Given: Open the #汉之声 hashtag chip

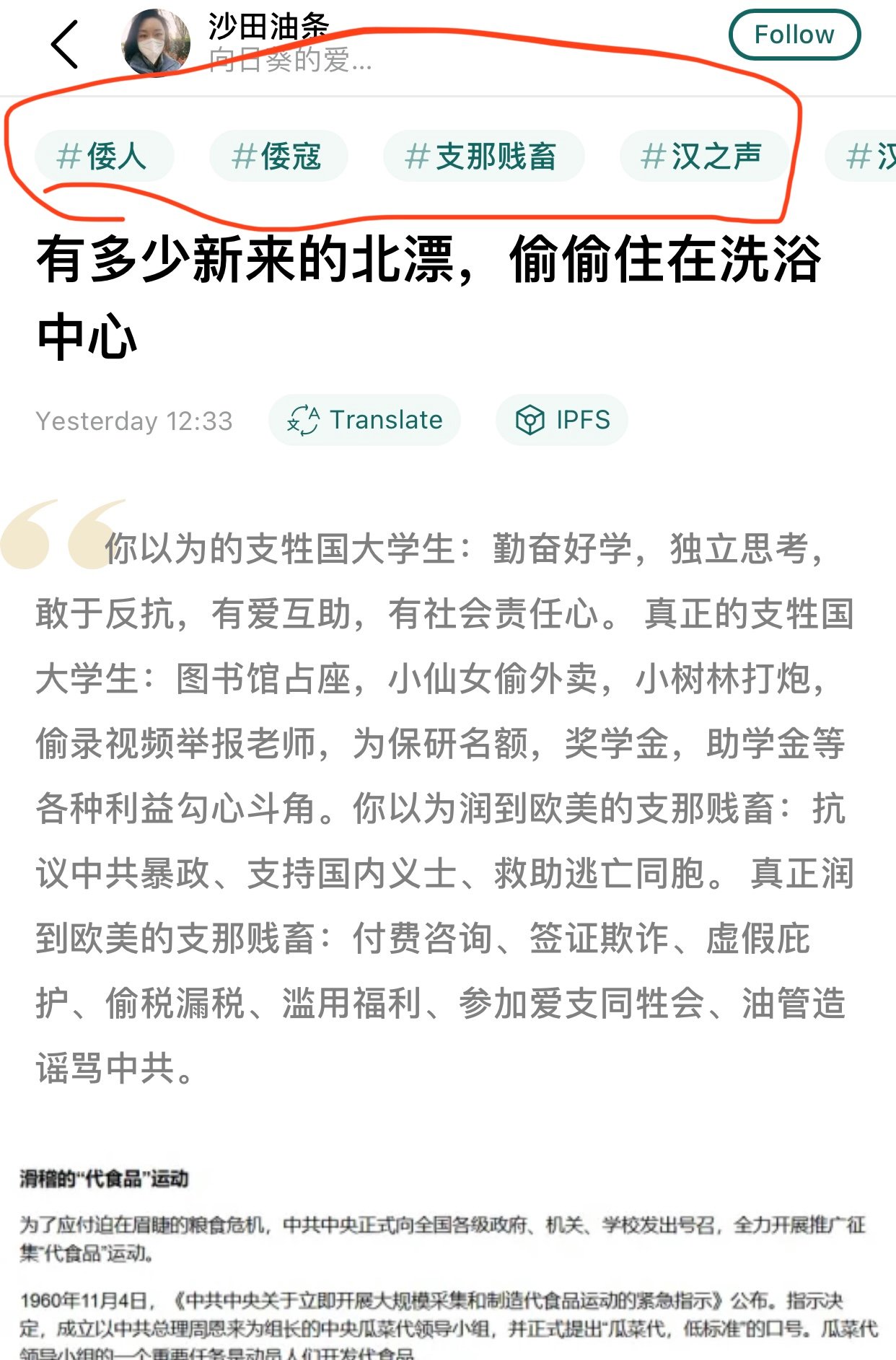Looking at the screenshot, I should coord(702,157).
